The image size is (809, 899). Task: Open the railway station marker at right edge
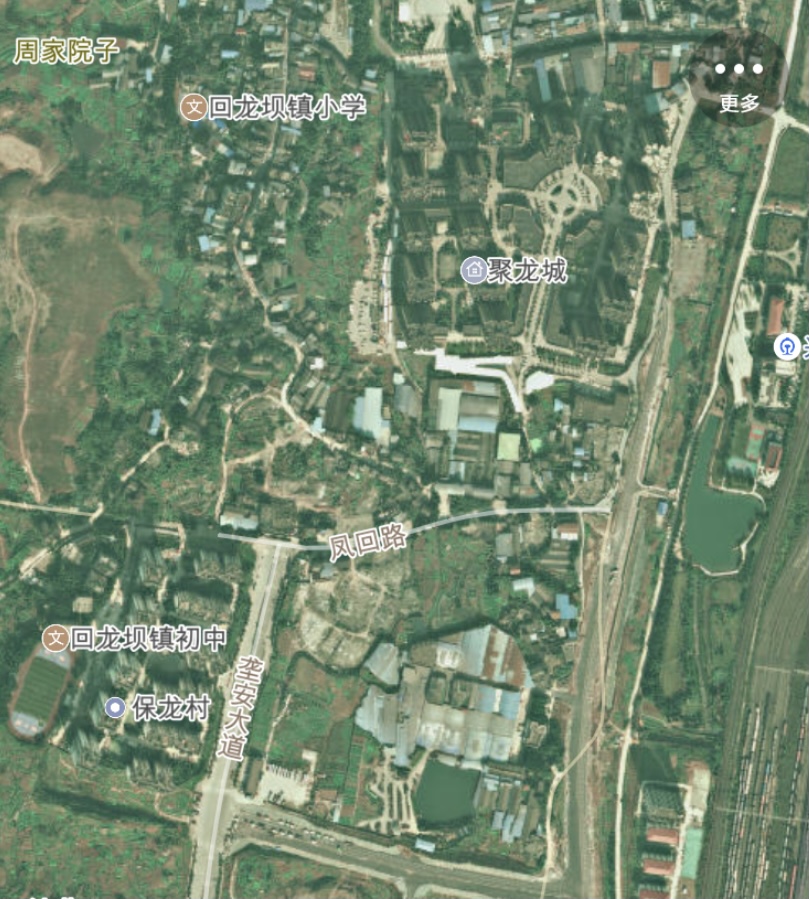click(788, 347)
